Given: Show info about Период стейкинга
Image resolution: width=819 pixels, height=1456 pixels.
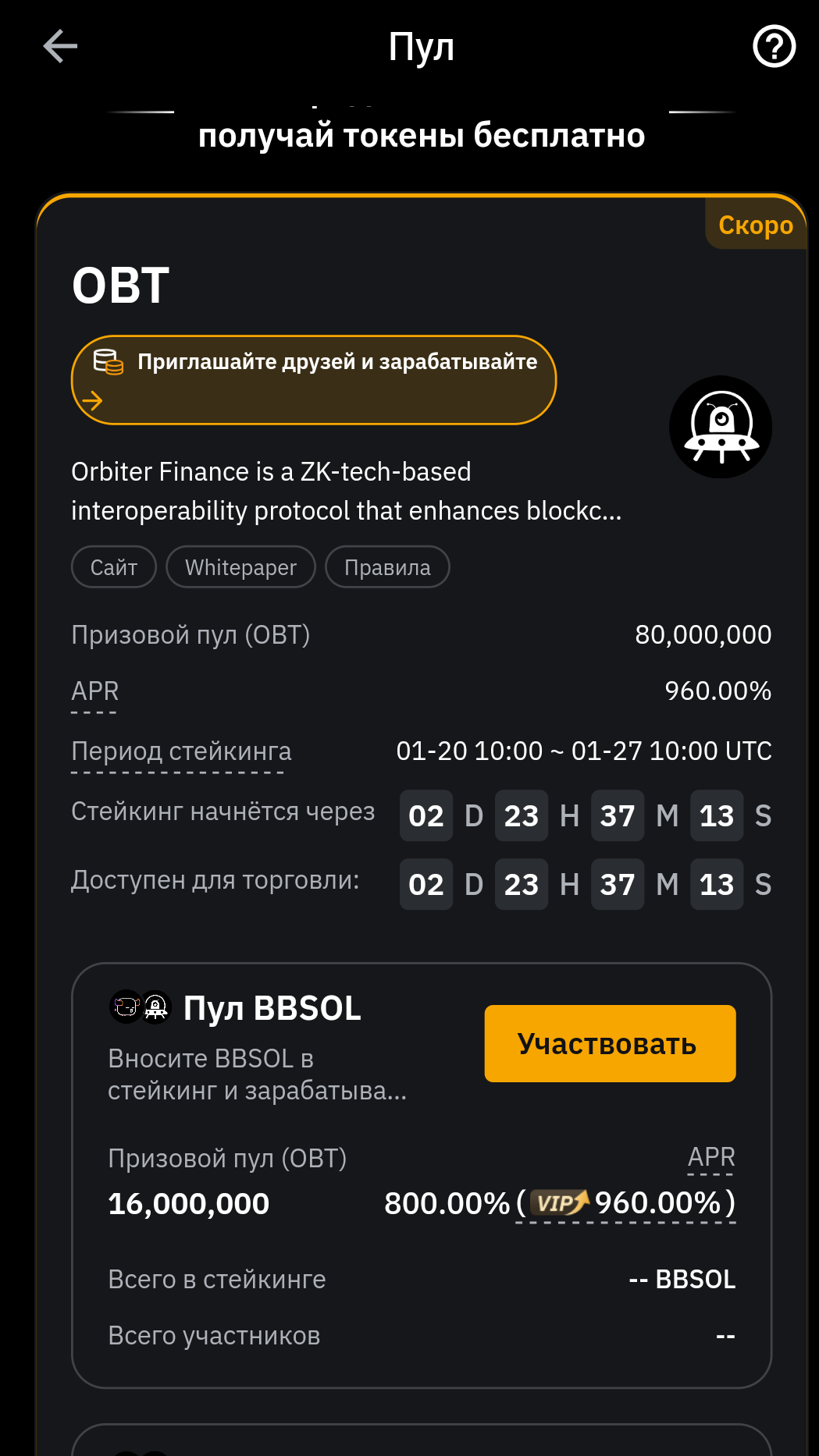Looking at the screenshot, I should coord(181,751).
